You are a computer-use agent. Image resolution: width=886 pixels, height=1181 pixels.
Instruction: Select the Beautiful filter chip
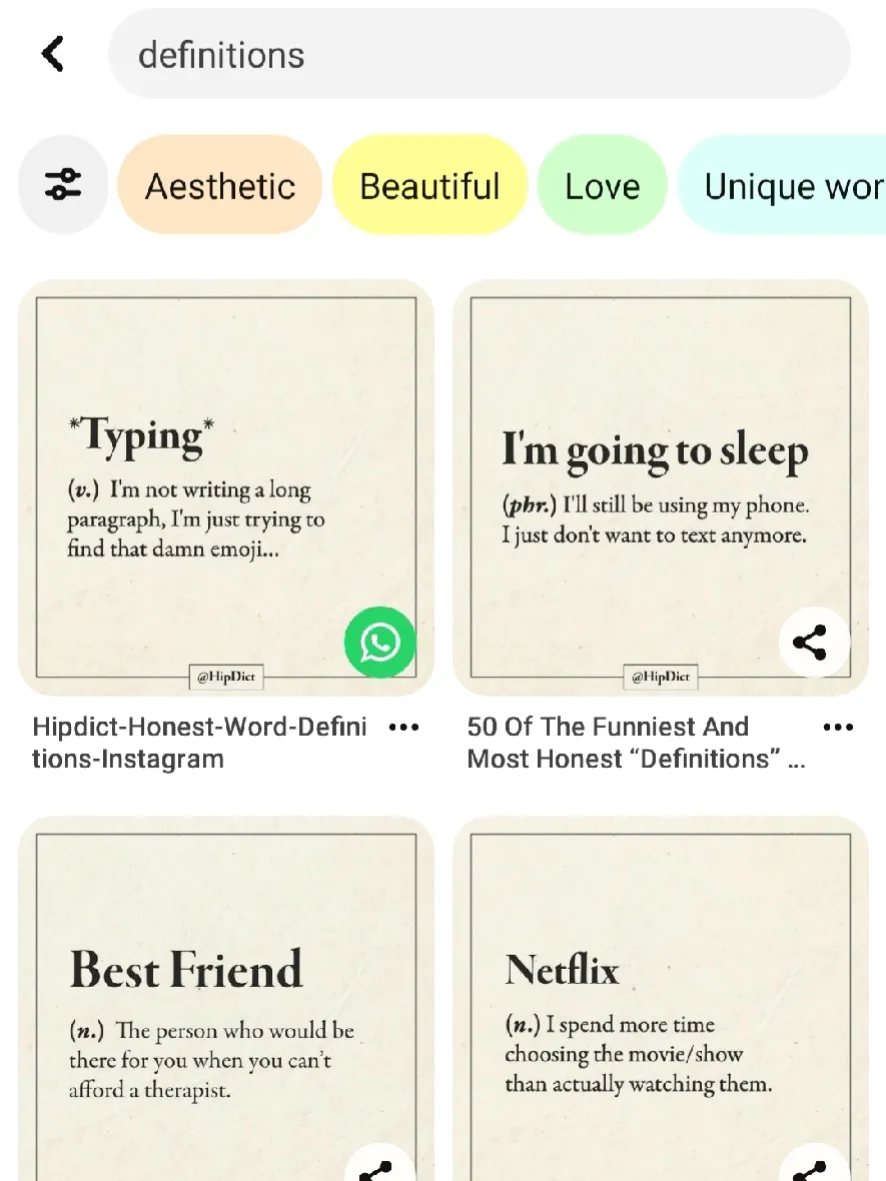click(x=429, y=186)
